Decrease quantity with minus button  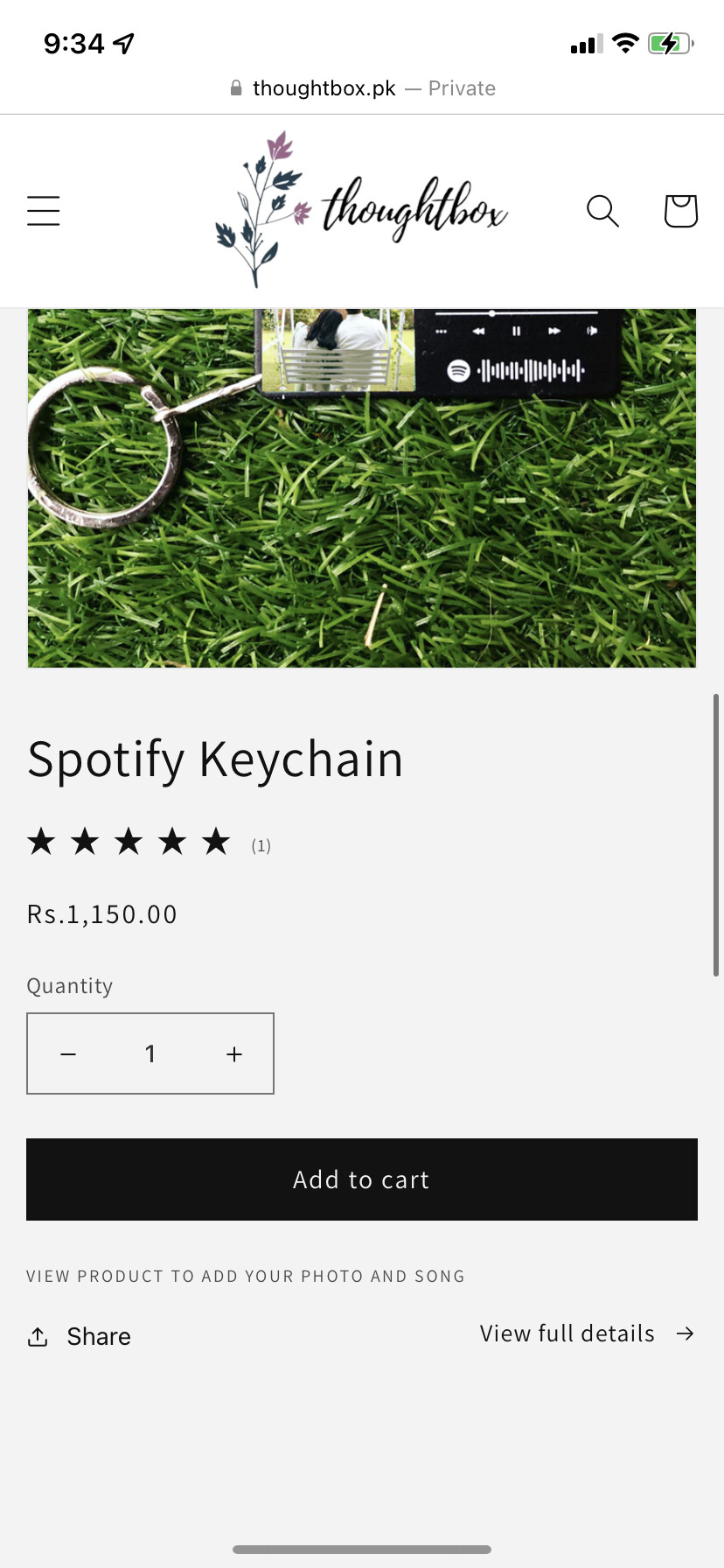pos(68,1054)
